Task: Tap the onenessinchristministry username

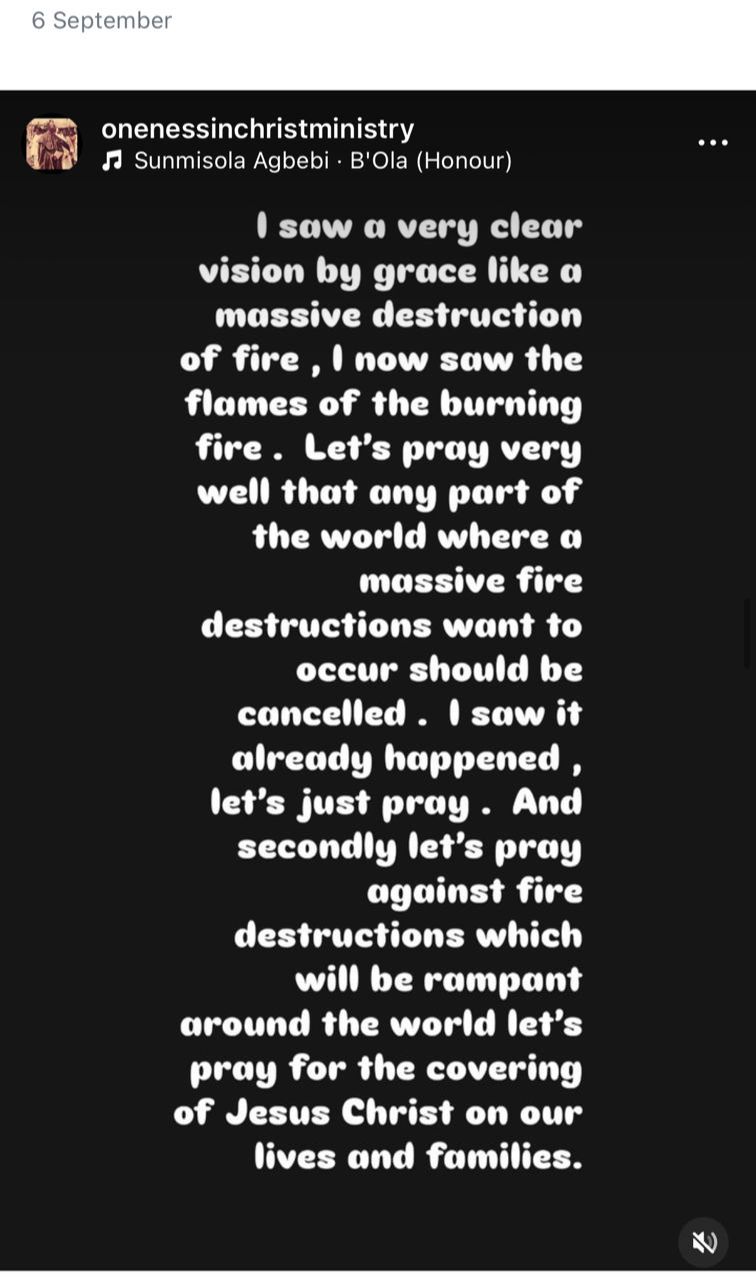Action: 257,129
